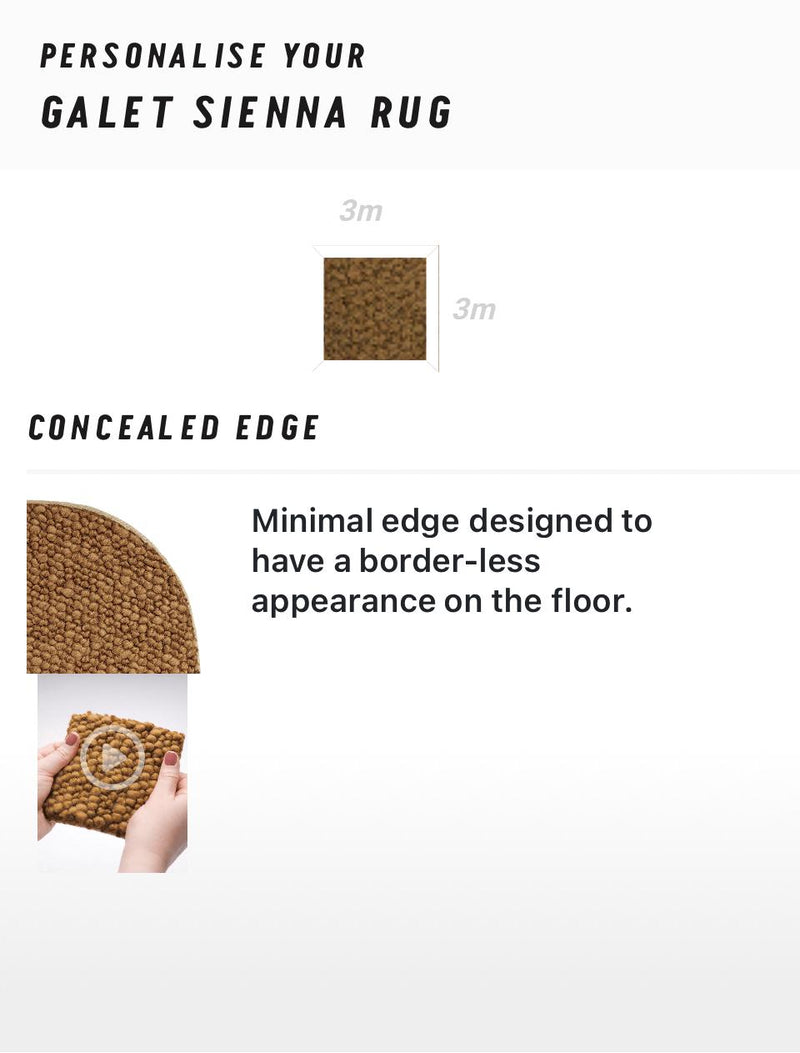Viewport: 800px width, 1053px height.
Task: Play the rug sample video
Action: [113, 760]
